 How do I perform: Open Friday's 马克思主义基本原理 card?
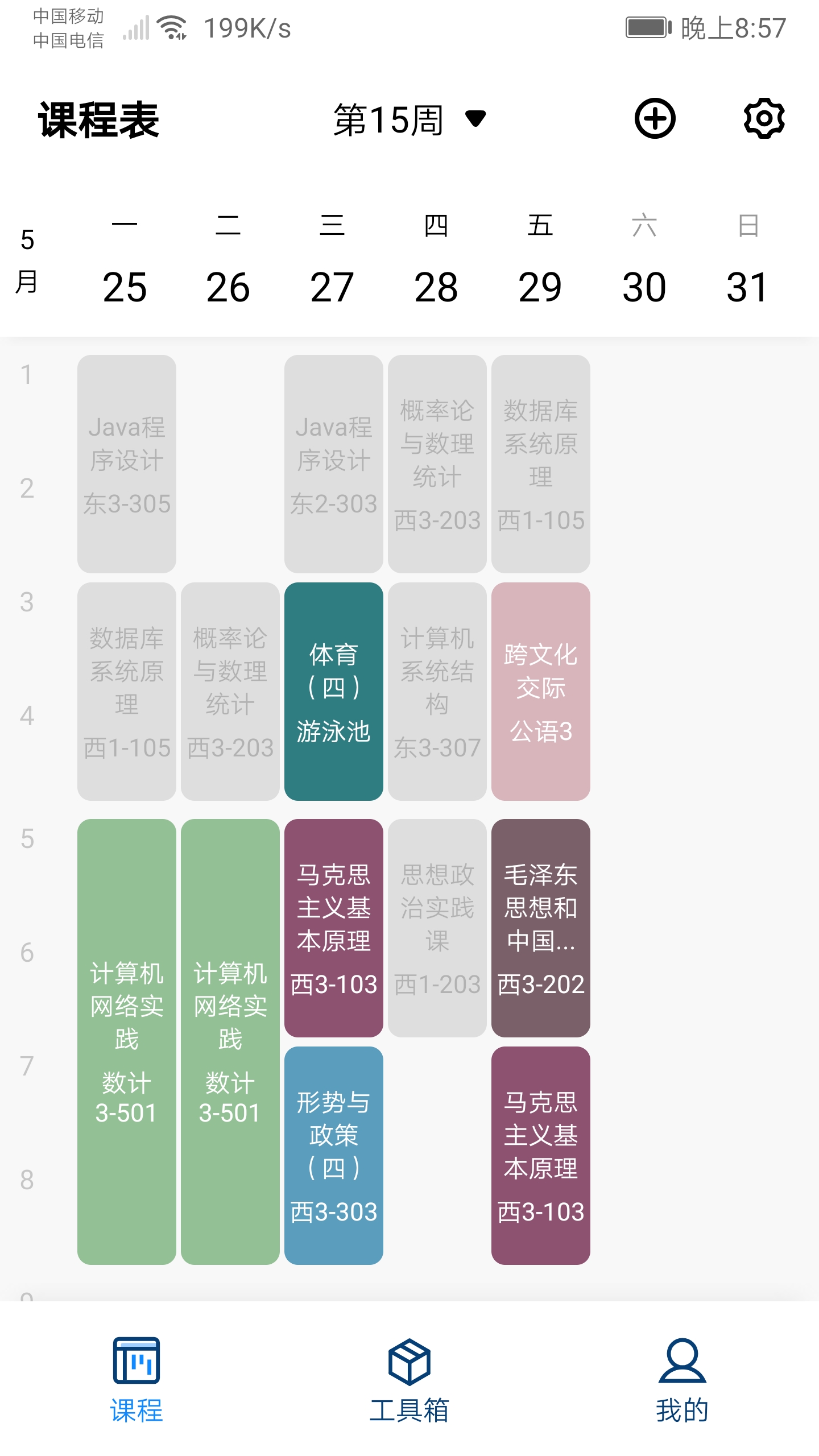540,1155
